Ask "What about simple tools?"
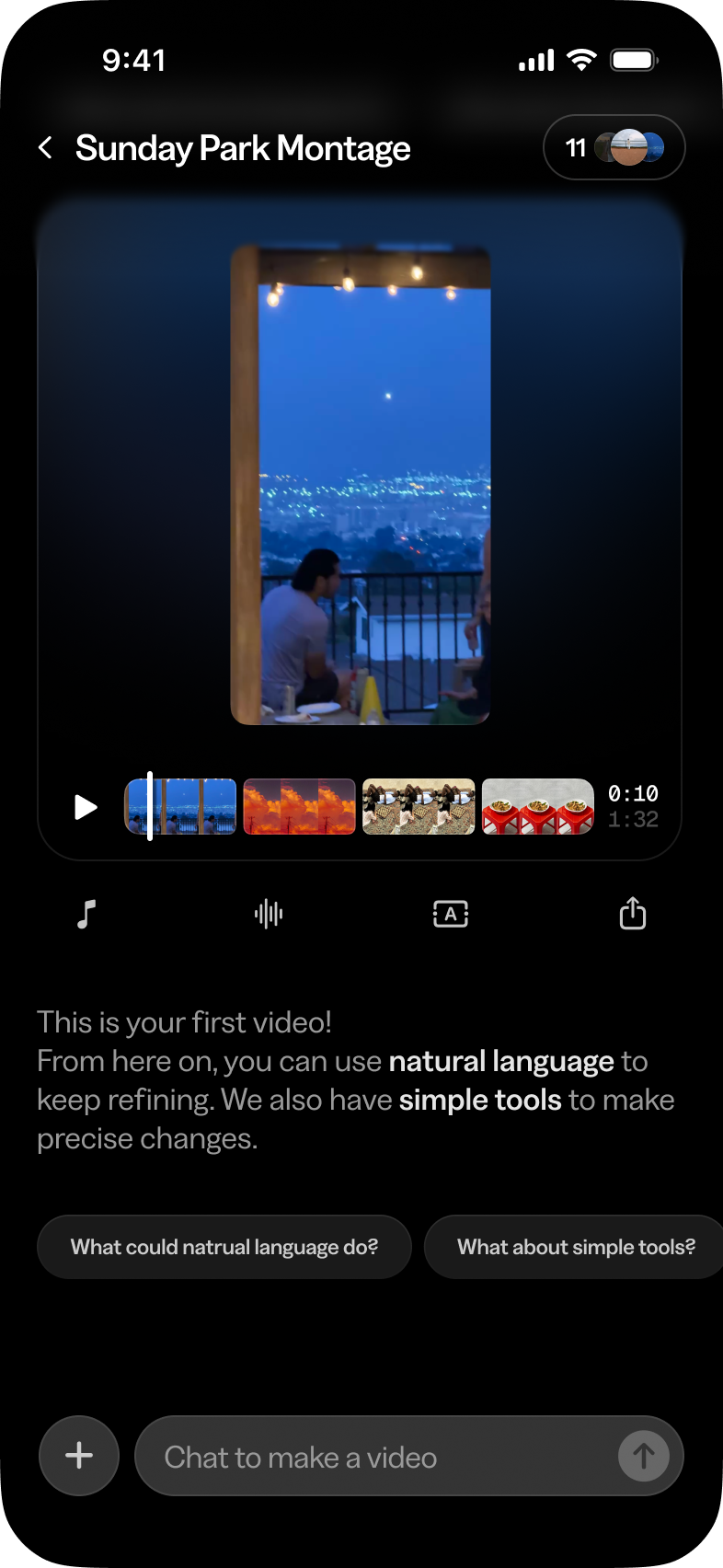723x1568 pixels. click(574, 1247)
